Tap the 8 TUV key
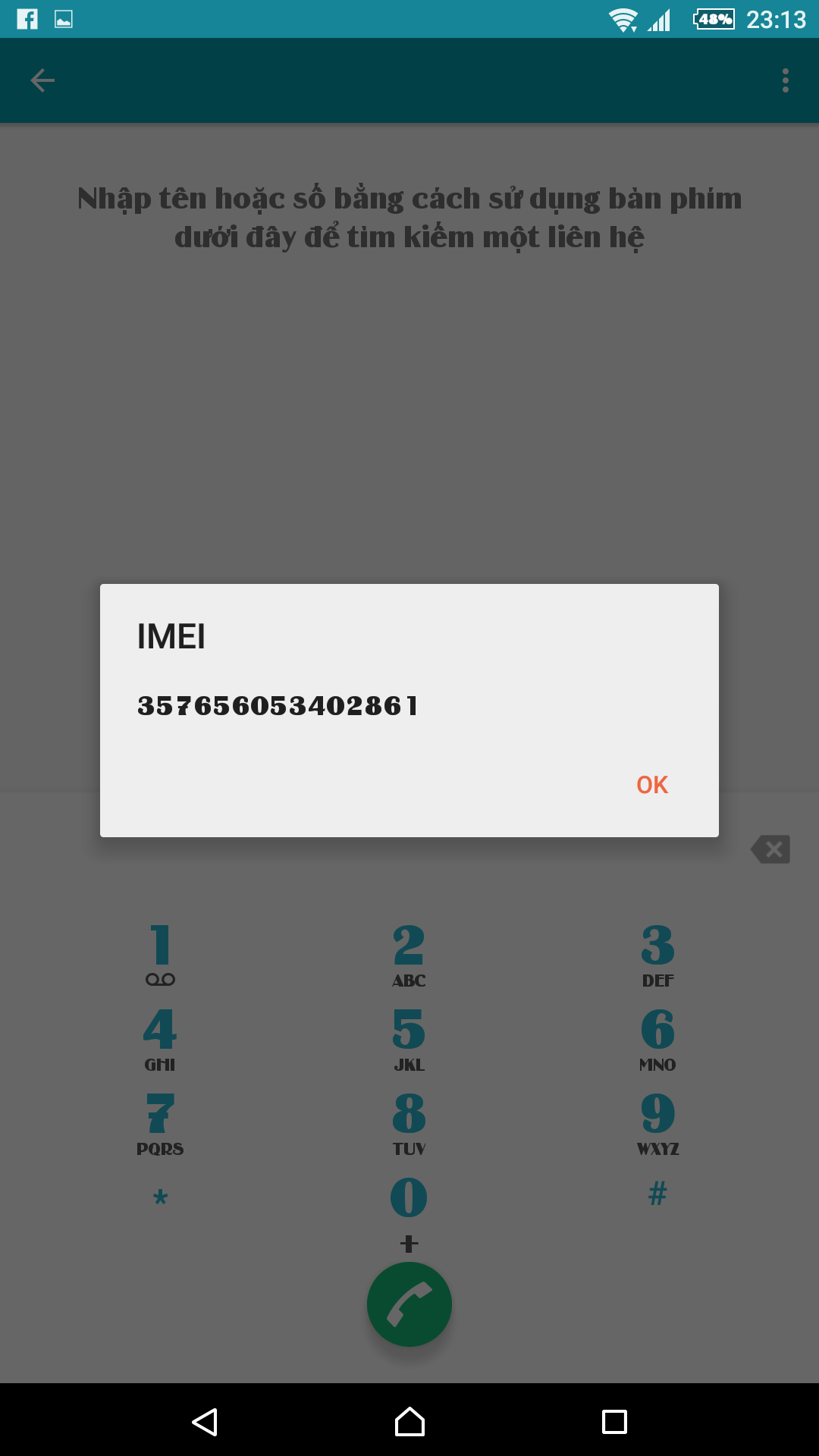The width and height of the screenshot is (819, 1456). [409, 1123]
